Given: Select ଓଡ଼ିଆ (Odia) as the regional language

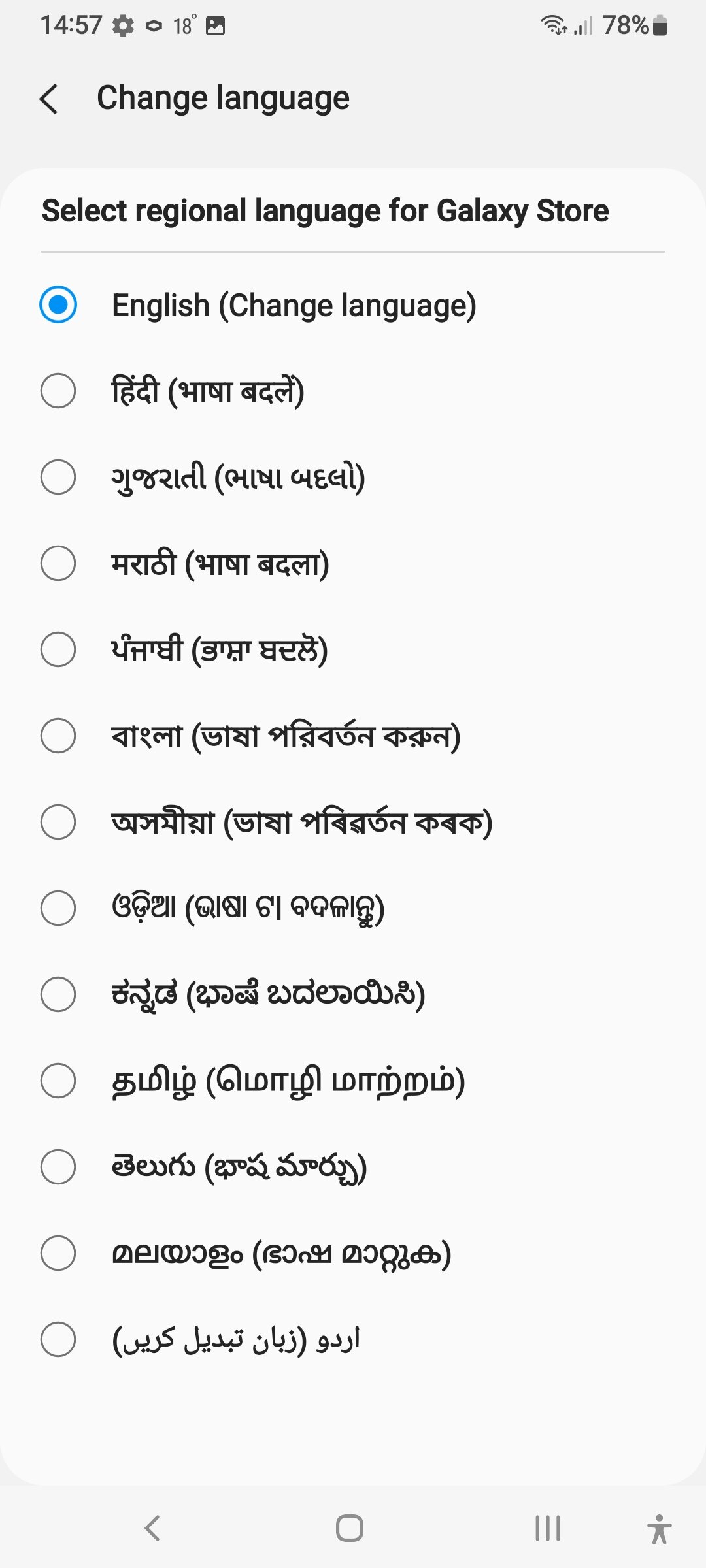Looking at the screenshot, I should click(x=353, y=908).
